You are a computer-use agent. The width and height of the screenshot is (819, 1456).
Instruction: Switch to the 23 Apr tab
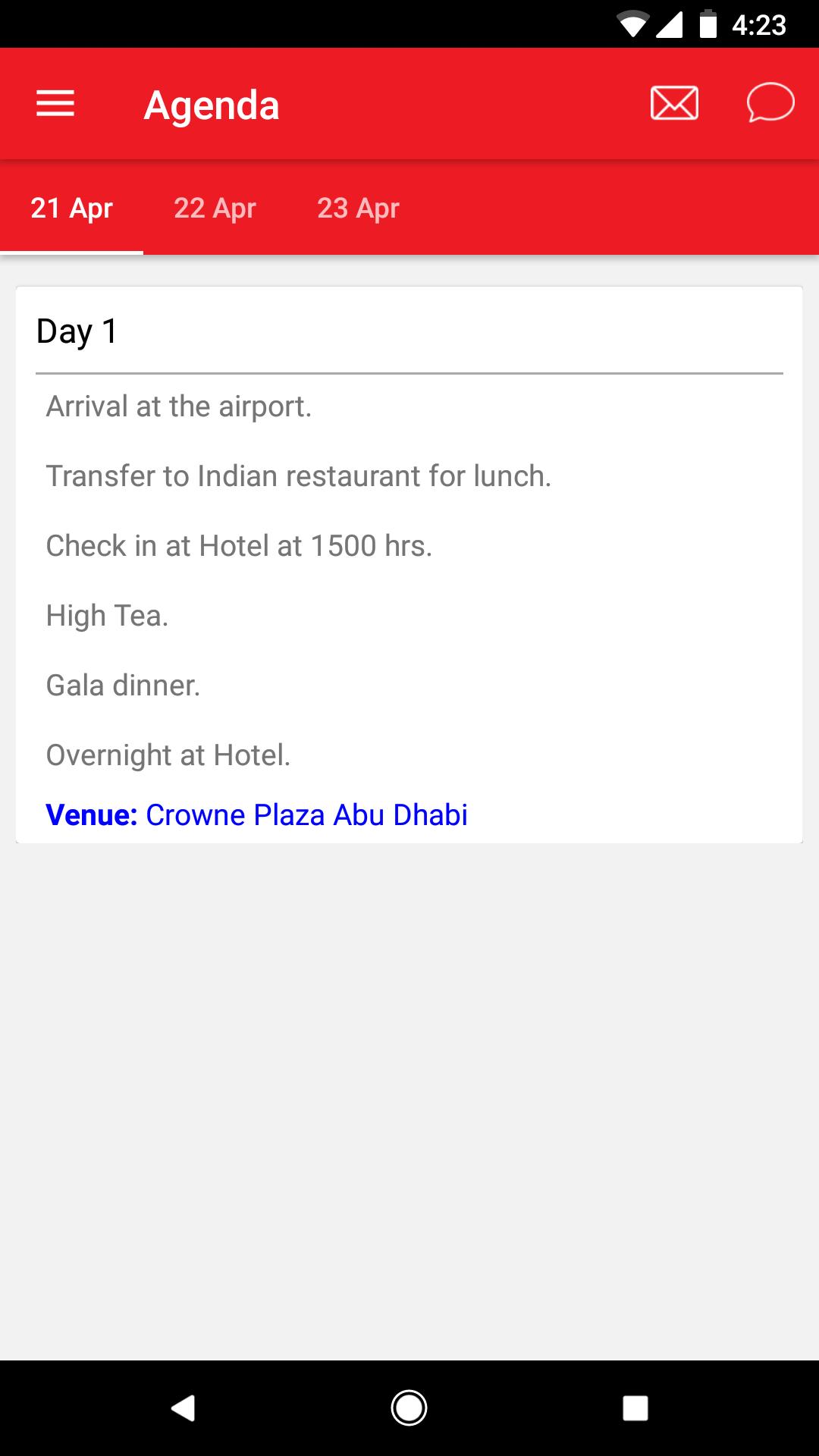(x=358, y=208)
